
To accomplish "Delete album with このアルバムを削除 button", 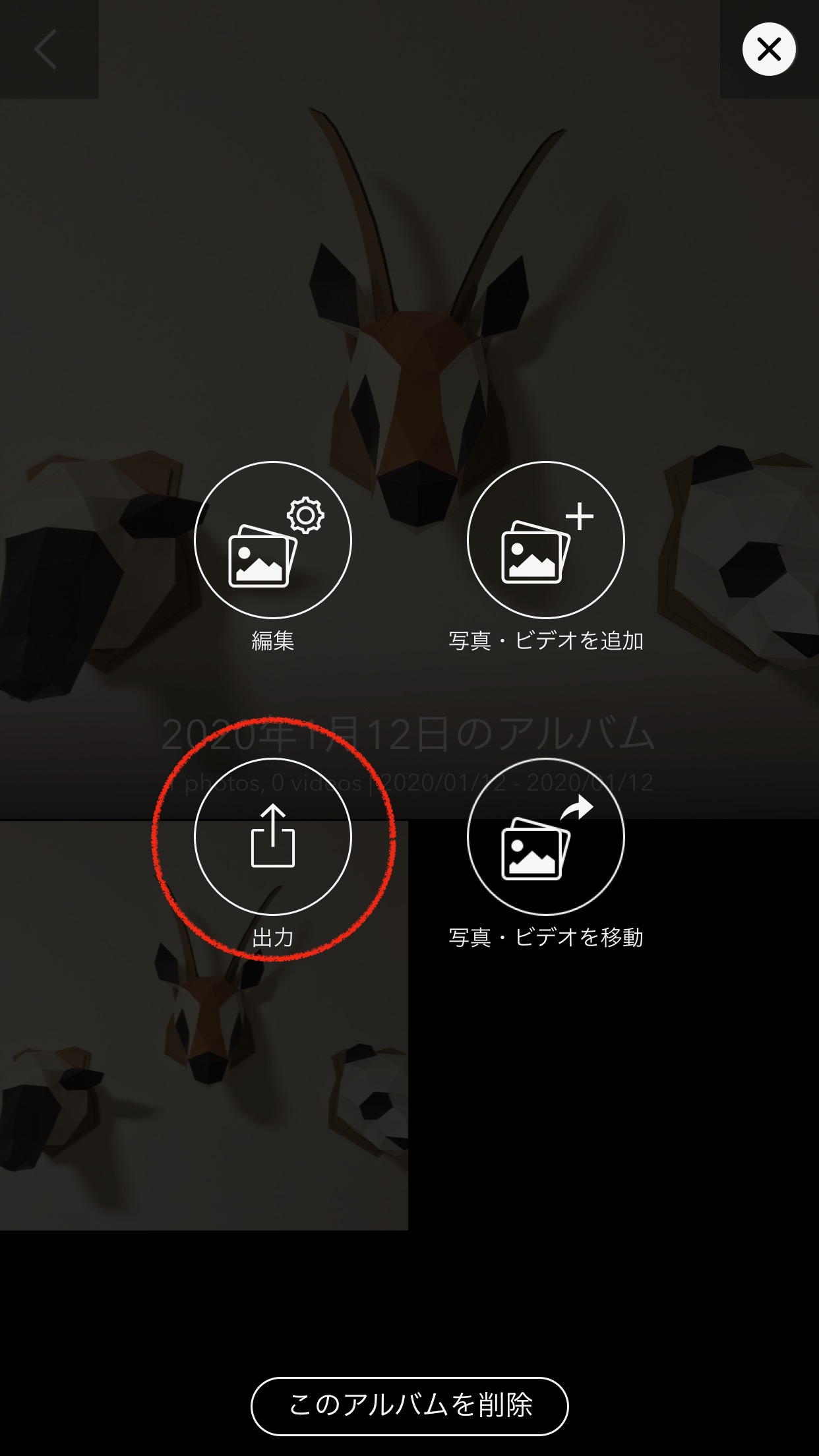I will [409, 1406].
